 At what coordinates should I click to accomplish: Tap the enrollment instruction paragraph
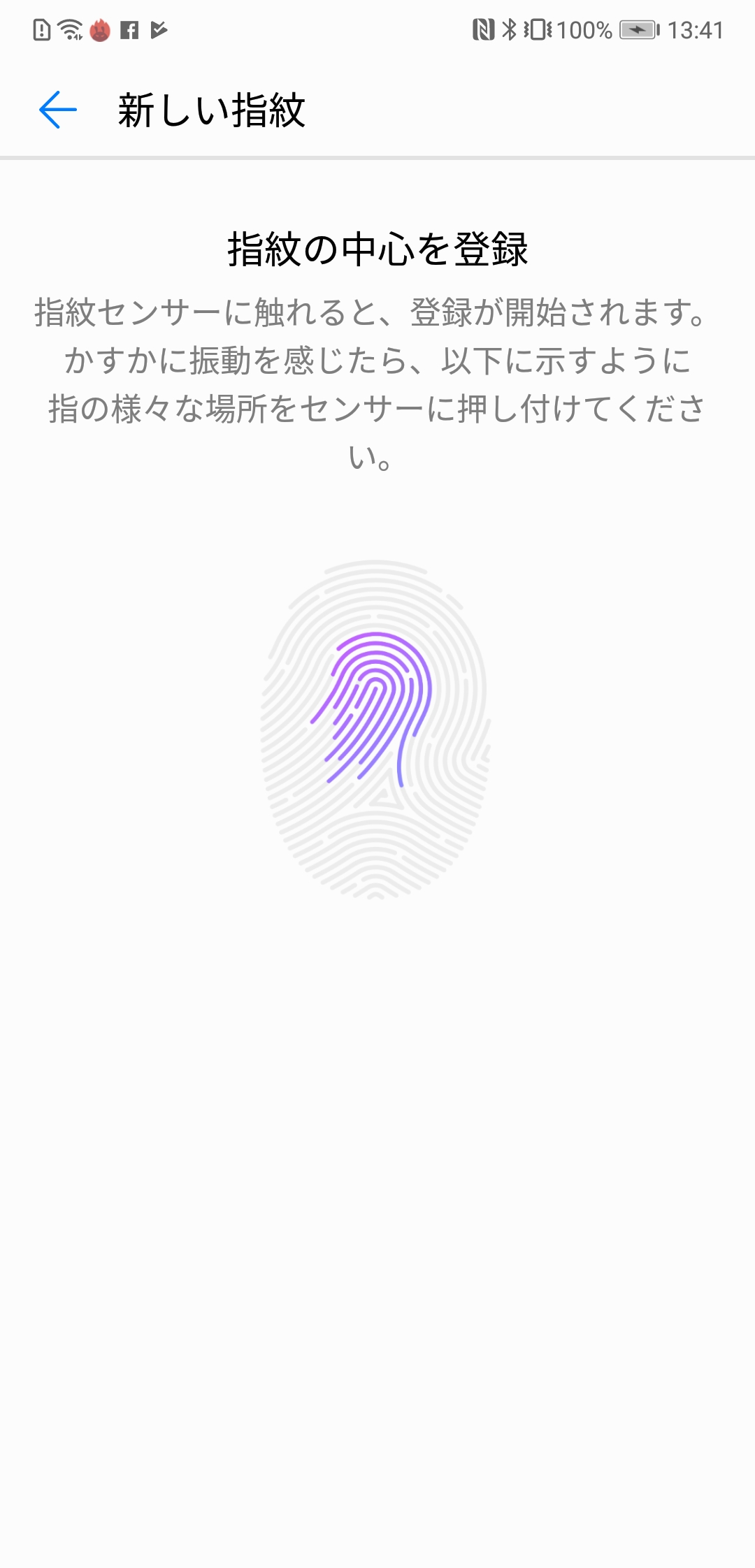pyautogui.click(x=377, y=381)
